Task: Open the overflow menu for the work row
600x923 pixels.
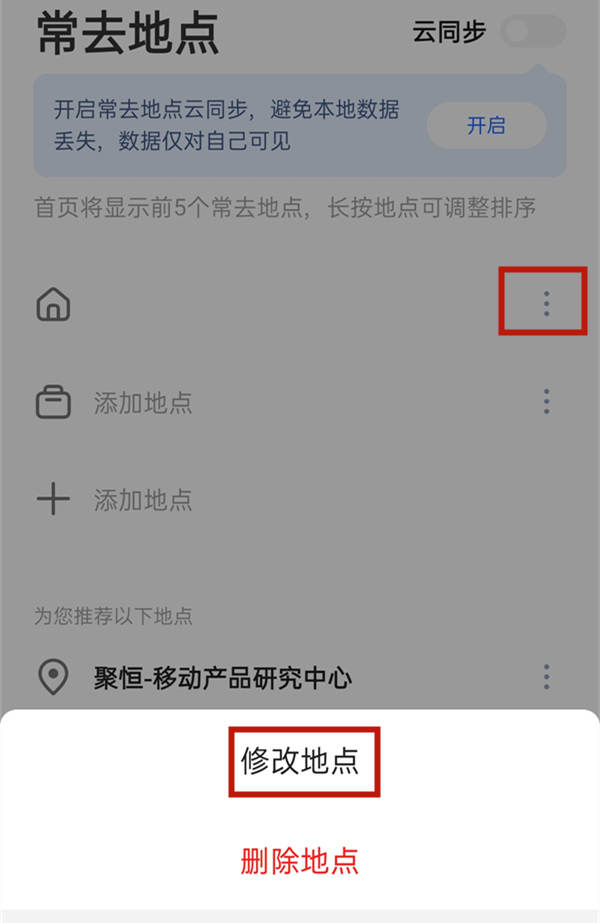Action: pyautogui.click(x=546, y=402)
